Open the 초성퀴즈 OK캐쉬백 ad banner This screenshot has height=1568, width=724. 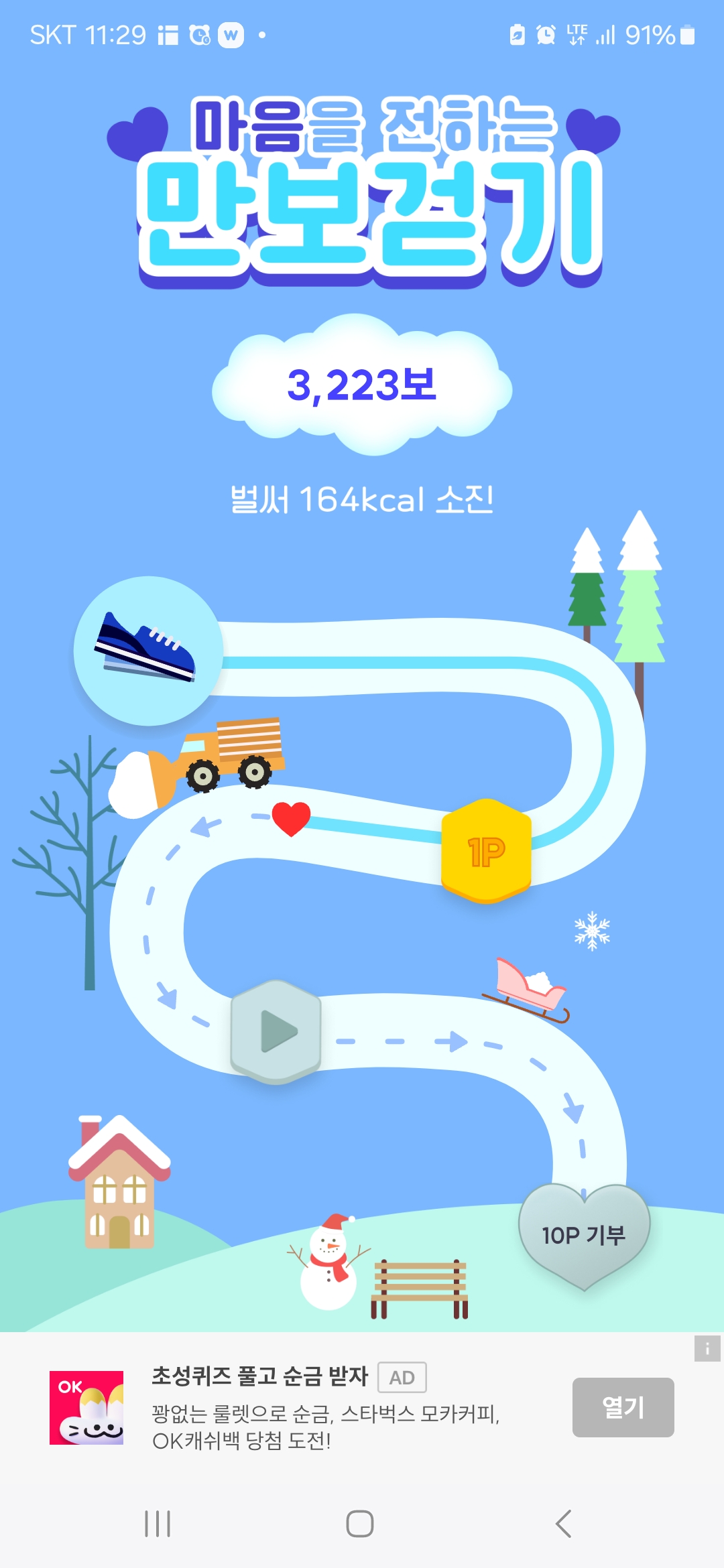(x=325, y=1407)
